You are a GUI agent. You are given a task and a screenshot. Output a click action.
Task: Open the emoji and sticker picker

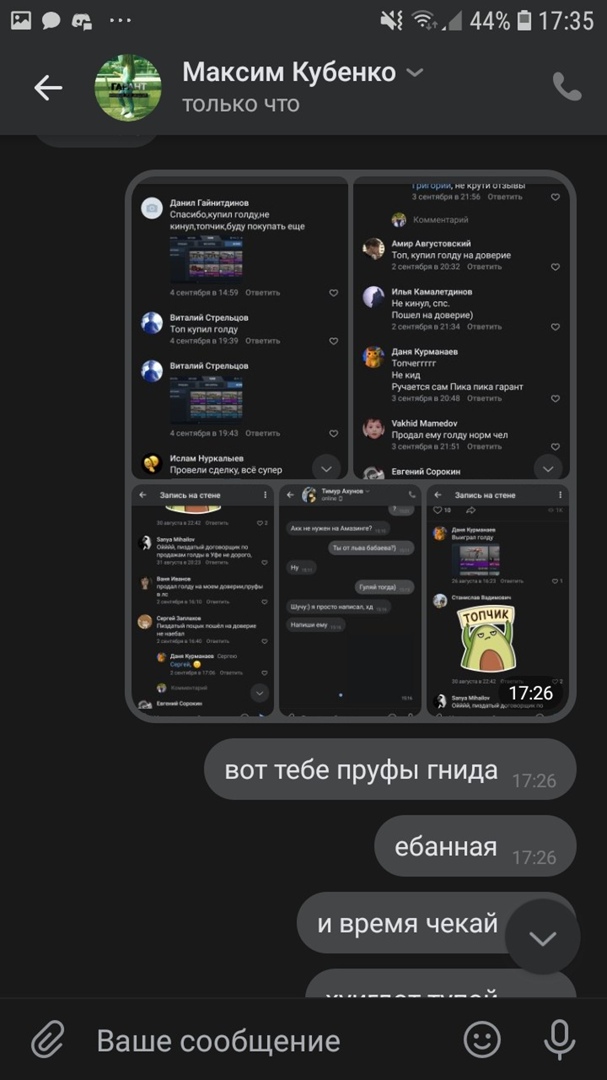(482, 1040)
